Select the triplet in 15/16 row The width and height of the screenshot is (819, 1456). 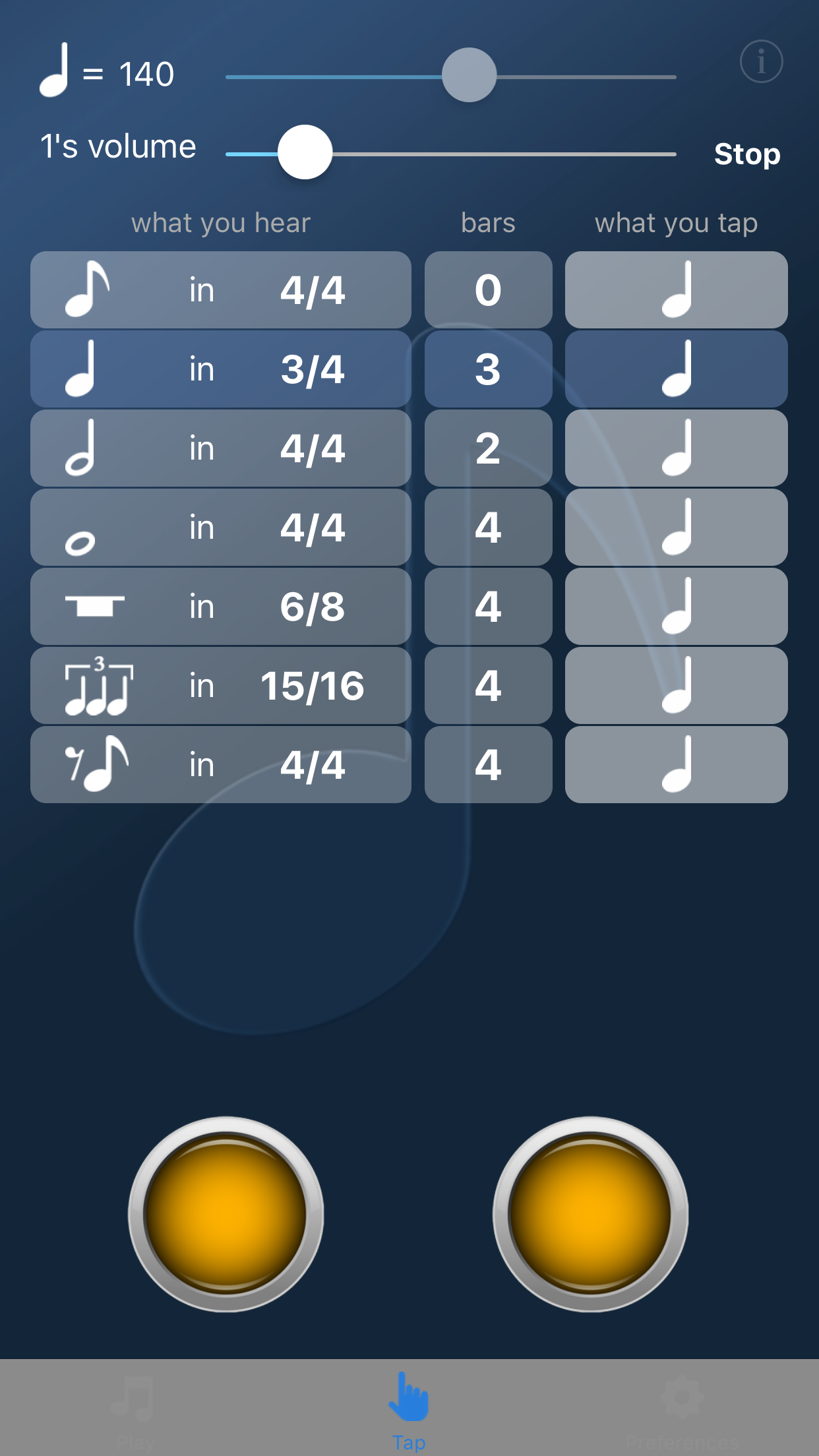220,685
